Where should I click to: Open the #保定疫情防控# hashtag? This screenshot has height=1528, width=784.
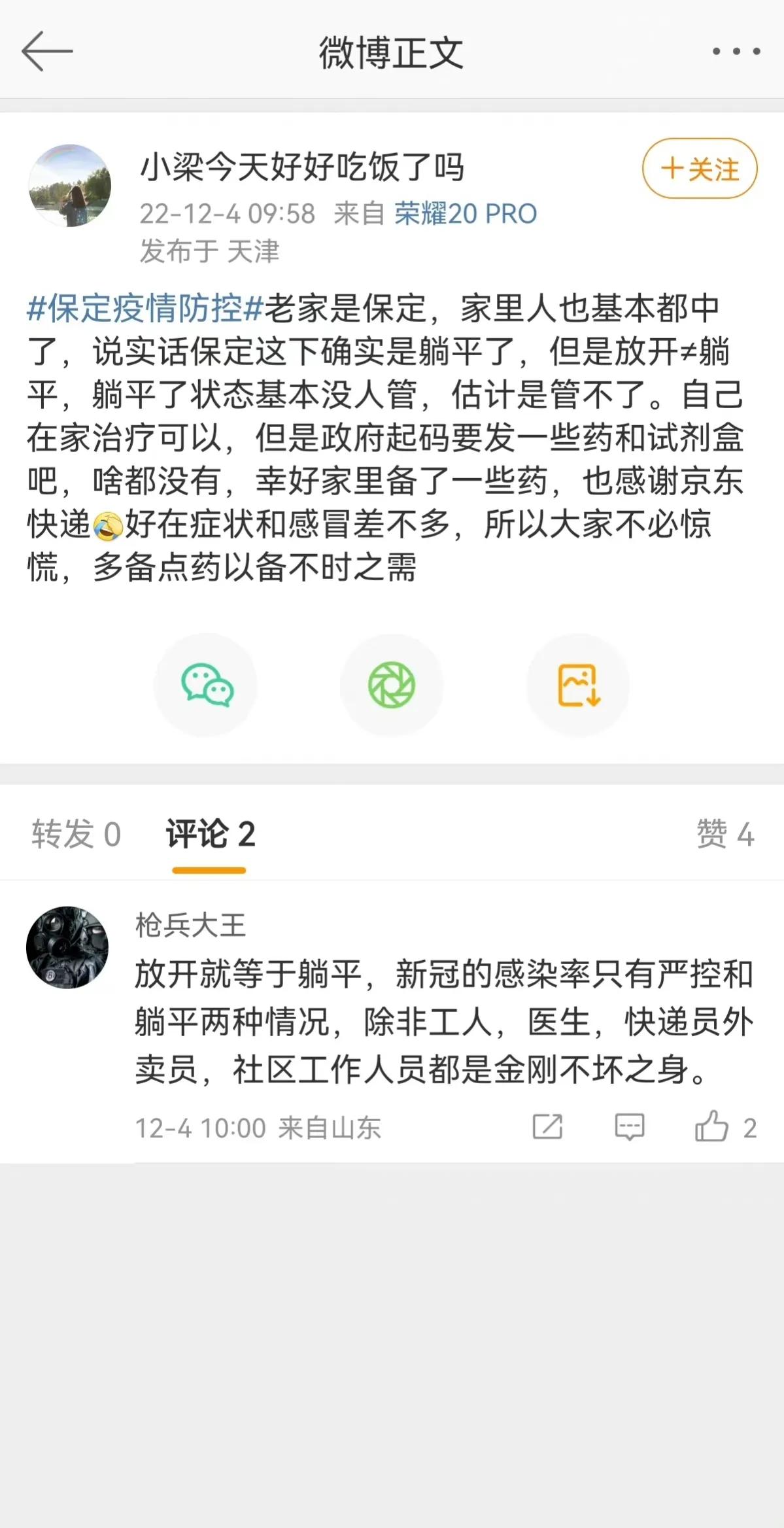145,309
